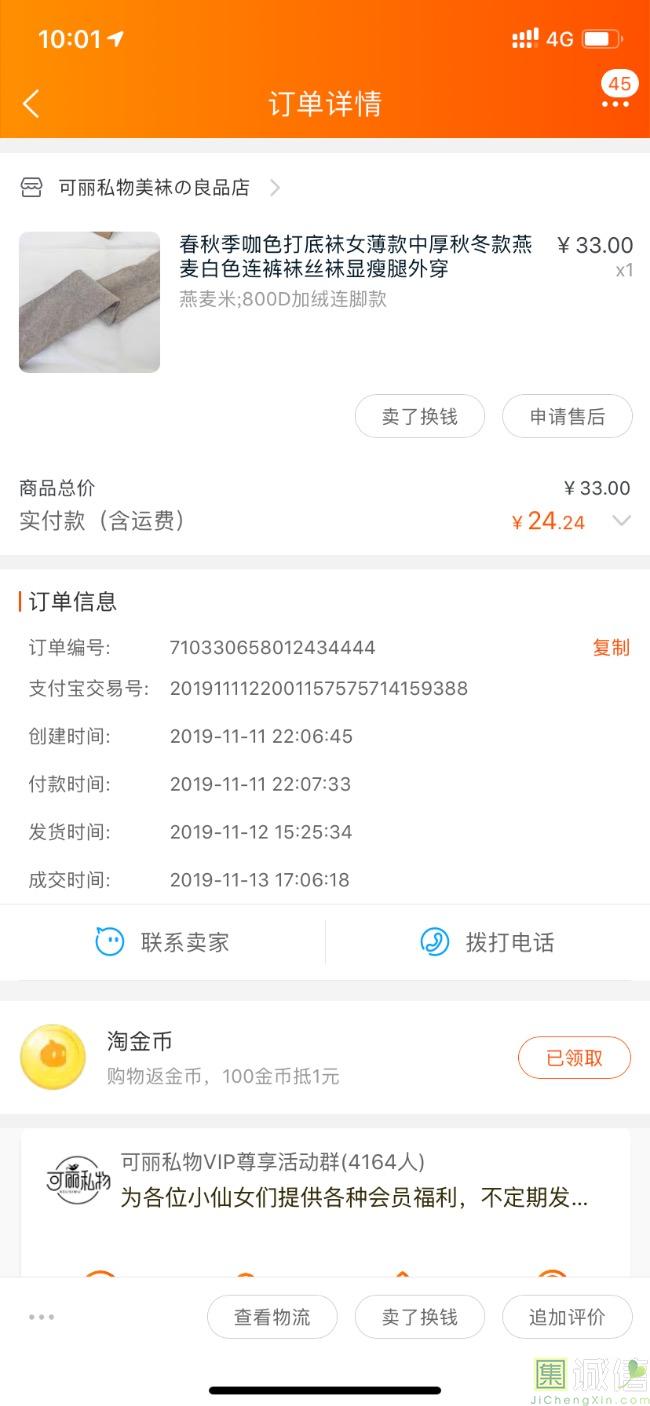Open the bottom bar's three-dot more options

click(x=42, y=1317)
